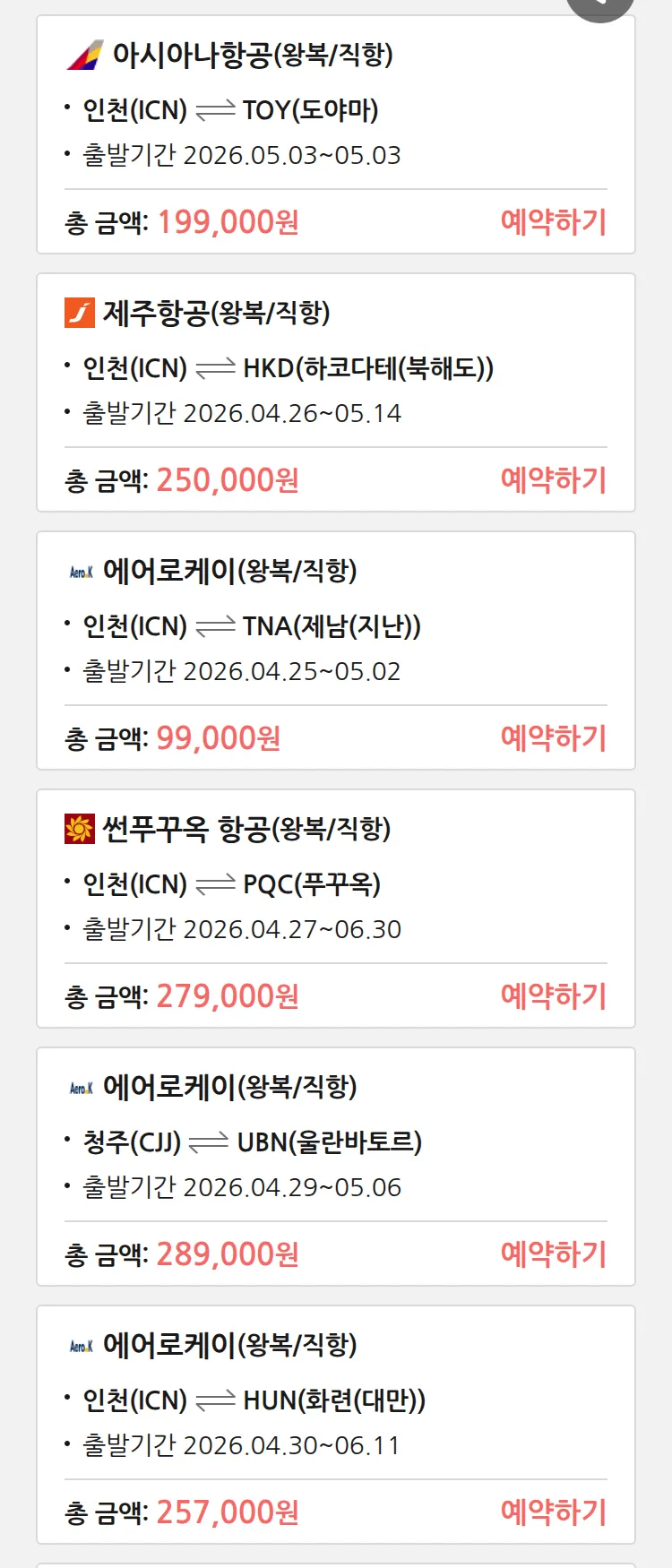The width and height of the screenshot is (672, 1568).
Task: Click 예약하기 on the Ulaanbaatar deal
Action: click(554, 1254)
